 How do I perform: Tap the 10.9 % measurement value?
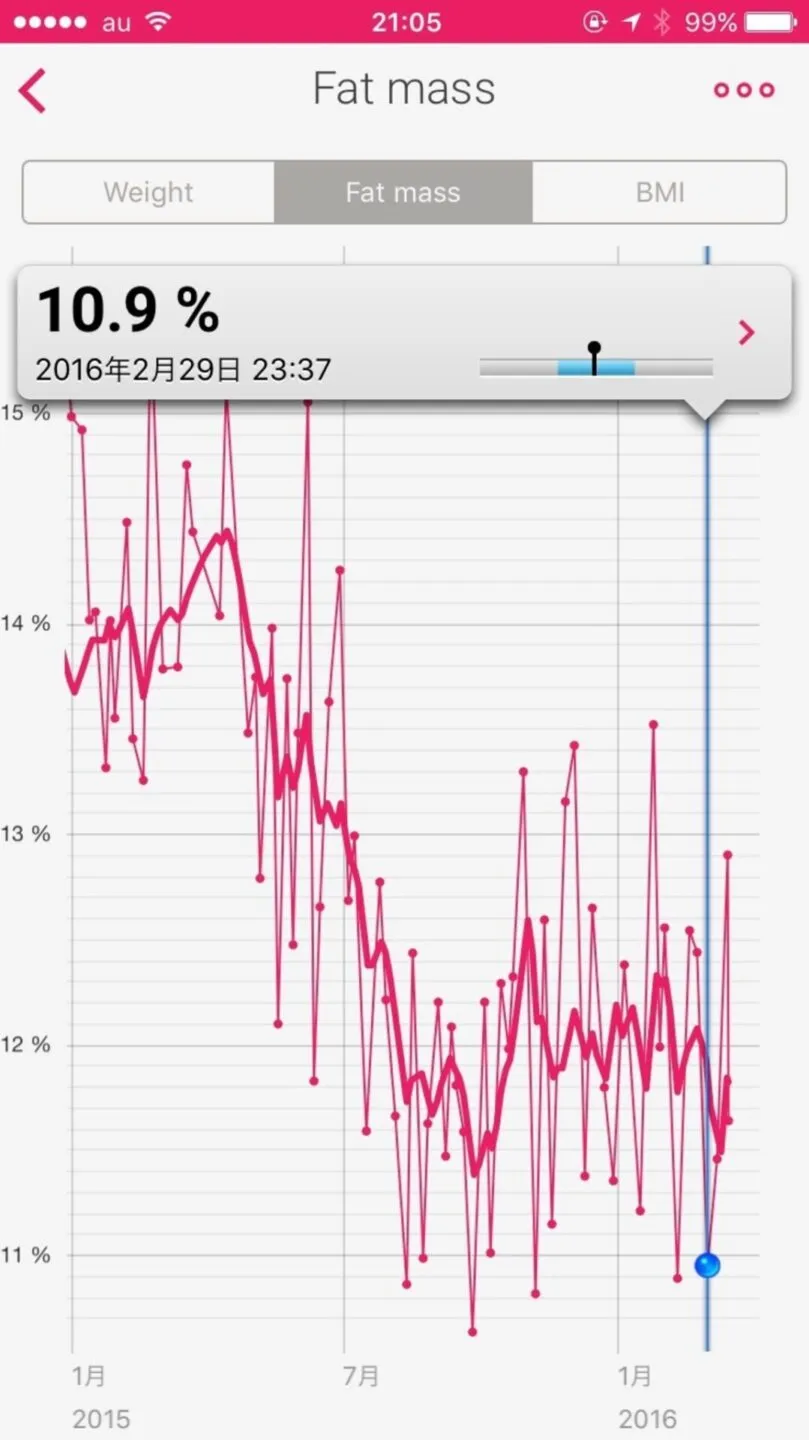click(127, 309)
